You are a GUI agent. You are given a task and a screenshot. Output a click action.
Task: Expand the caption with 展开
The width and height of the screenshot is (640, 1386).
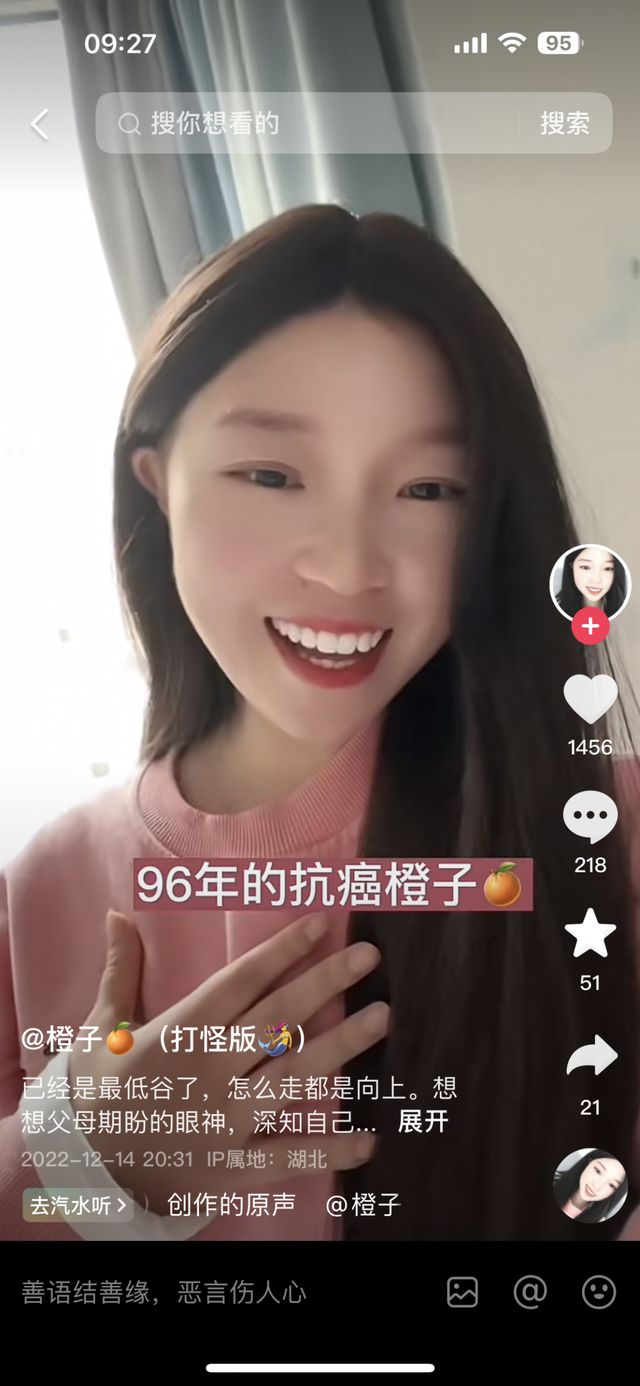(423, 1122)
